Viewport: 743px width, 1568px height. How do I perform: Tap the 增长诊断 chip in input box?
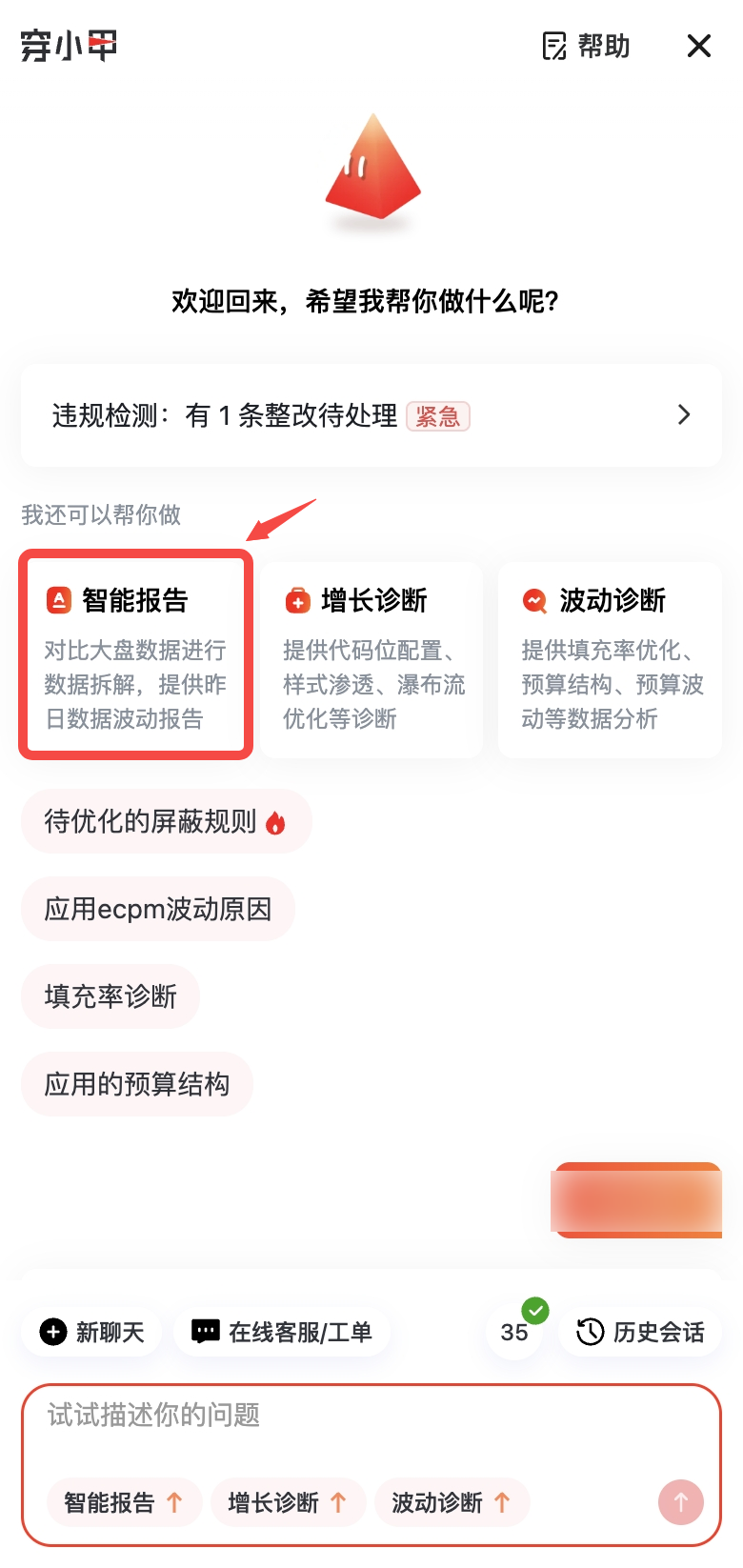coord(287,1502)
